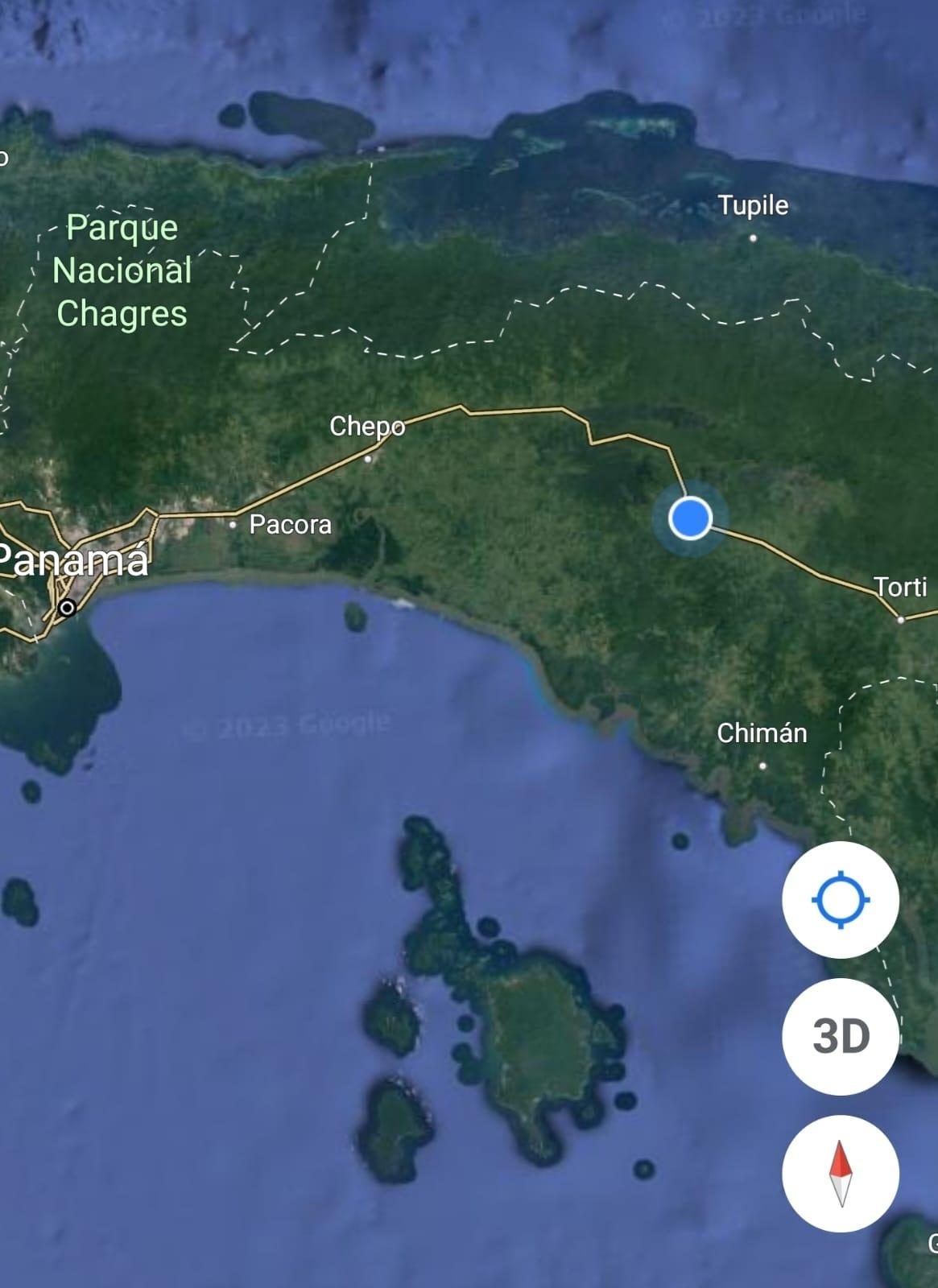Viewport: 938px width, 1288px height.
Task: Tap the compass to reset north
Action: [x=841, y=1173]
